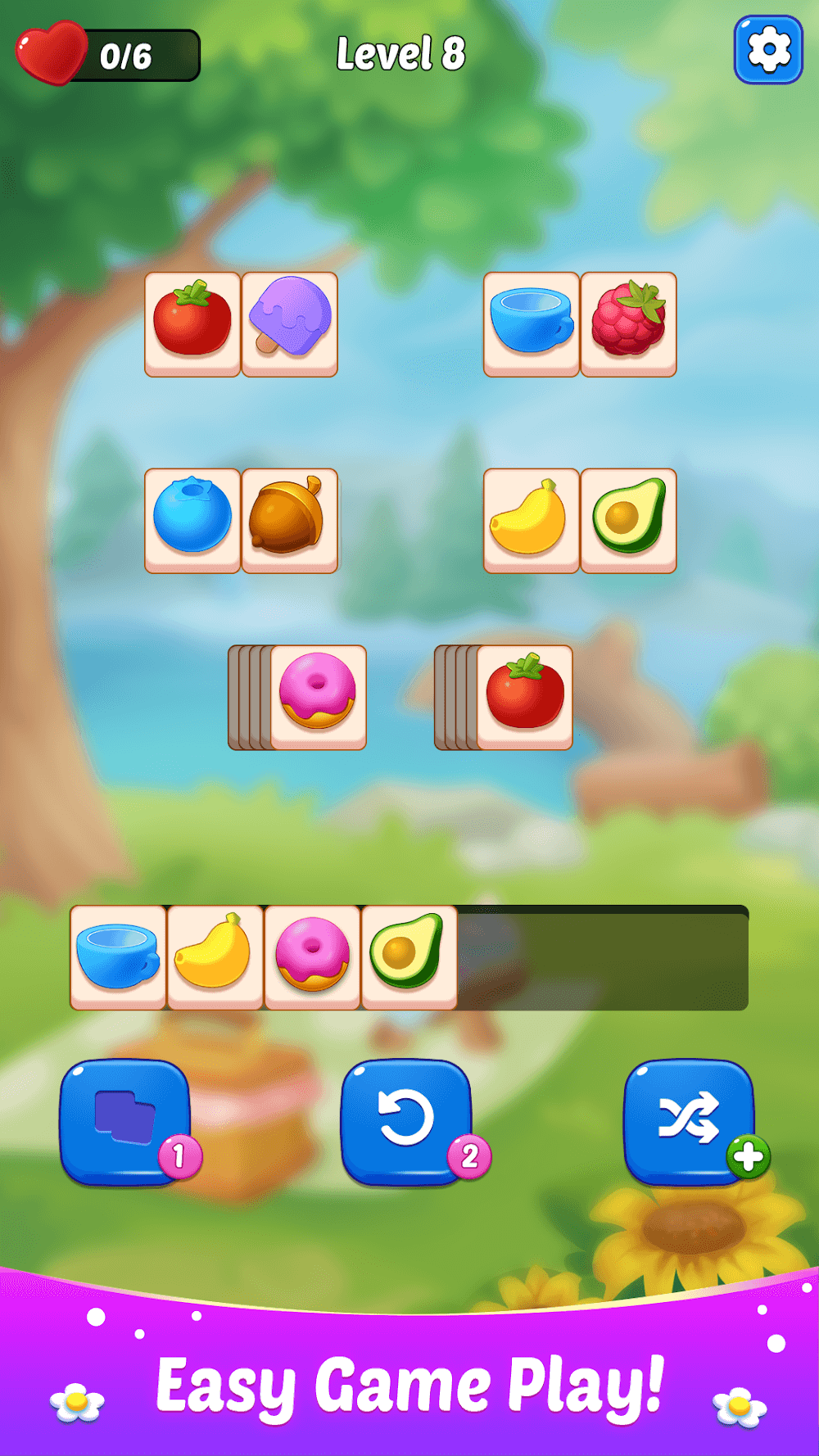Pick the purple popsicle tile
This screenshot has width=819, height=1456.
tap(290, 323)
